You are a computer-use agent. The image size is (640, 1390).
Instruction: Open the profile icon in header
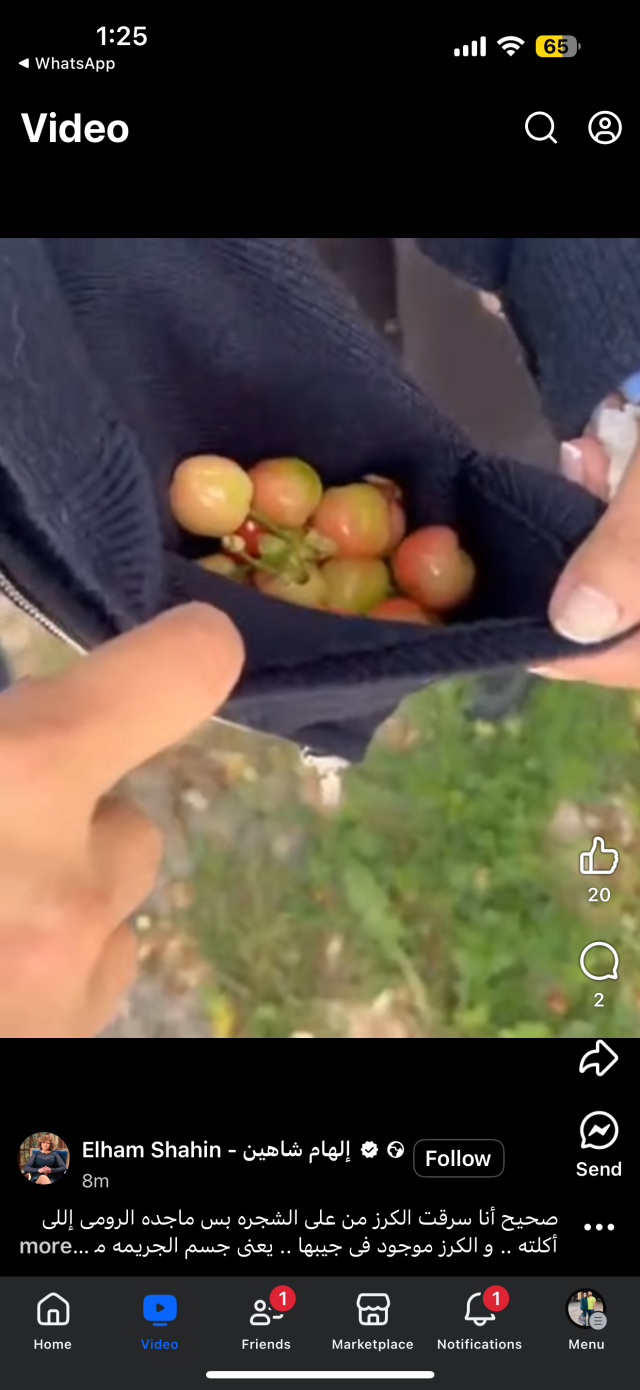pos(605,128)
